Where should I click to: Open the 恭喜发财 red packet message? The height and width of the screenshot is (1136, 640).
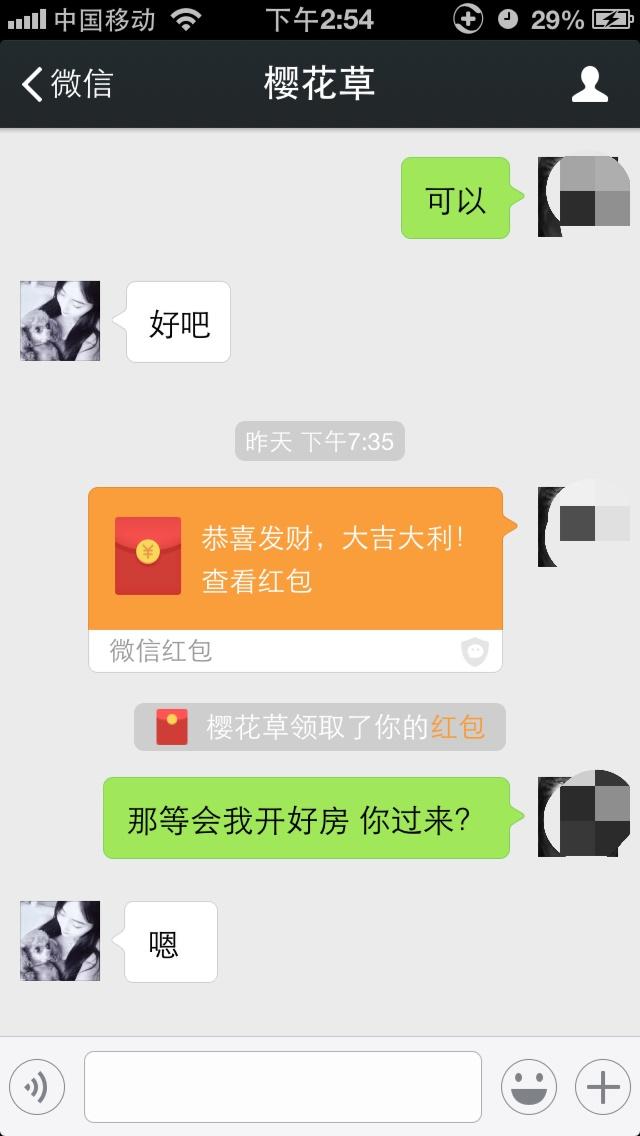pyautogui.click(x=295, y=558)
